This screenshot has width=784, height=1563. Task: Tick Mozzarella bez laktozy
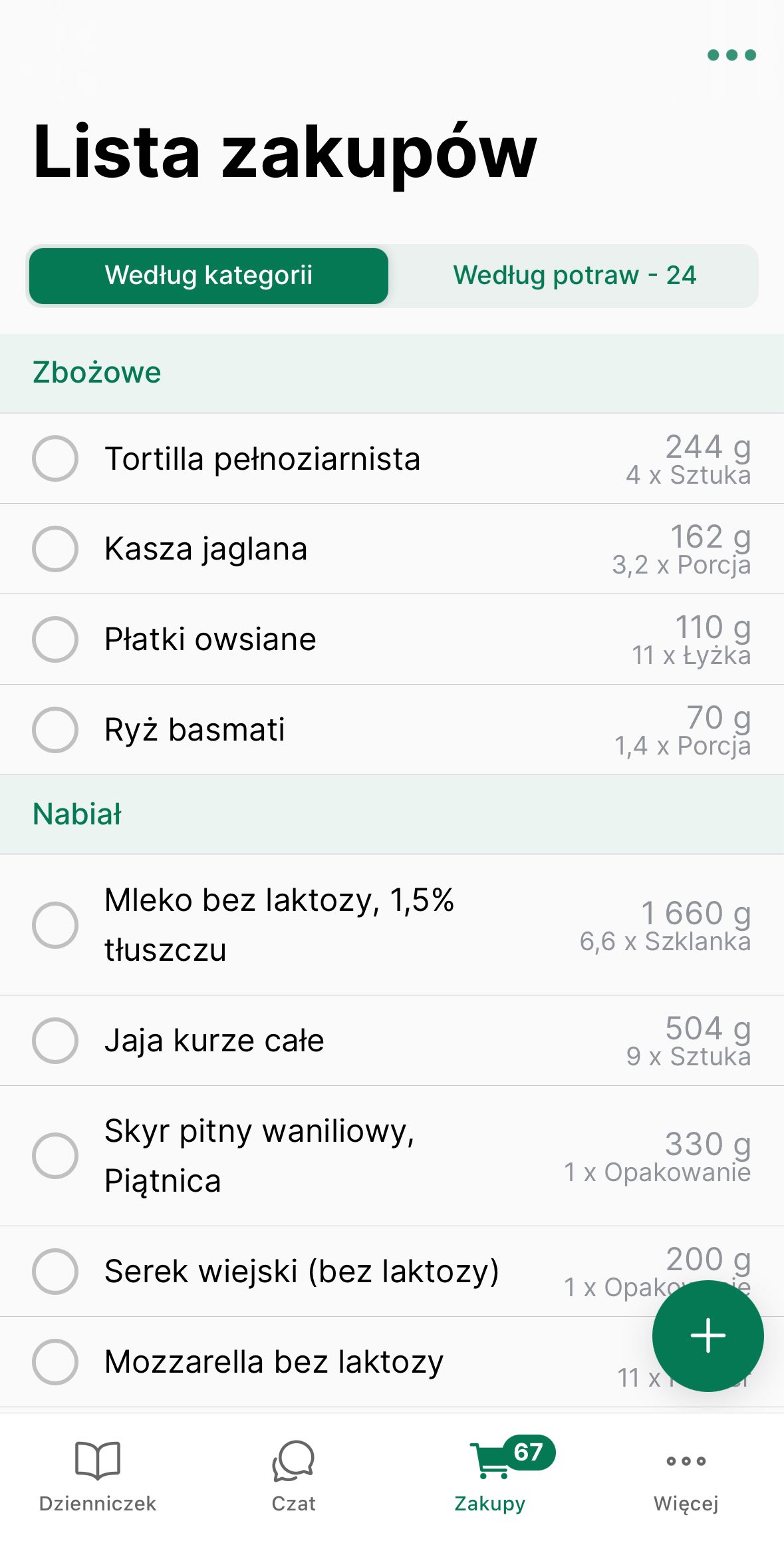click(55, 1362)
